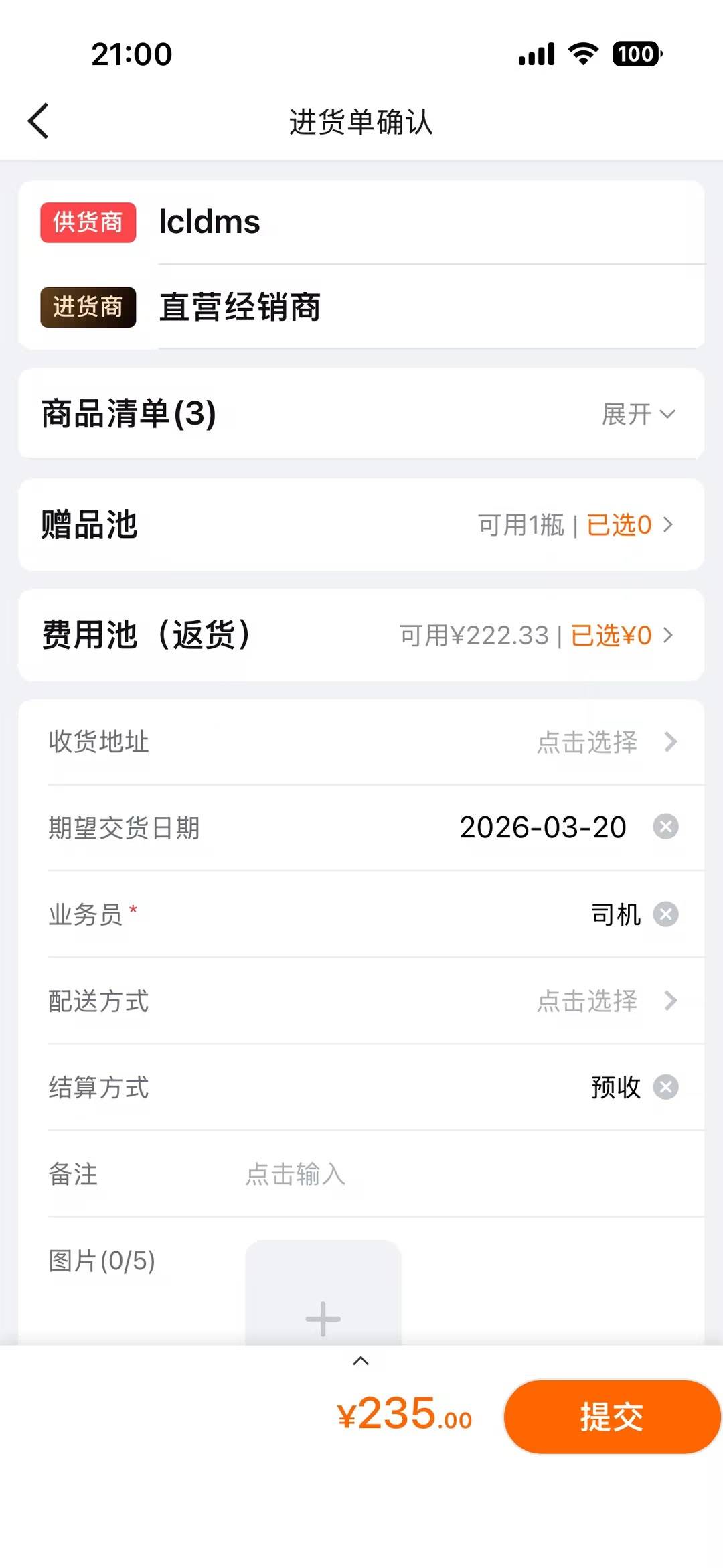Change the 期望交货日期 date

coord(542,828)
